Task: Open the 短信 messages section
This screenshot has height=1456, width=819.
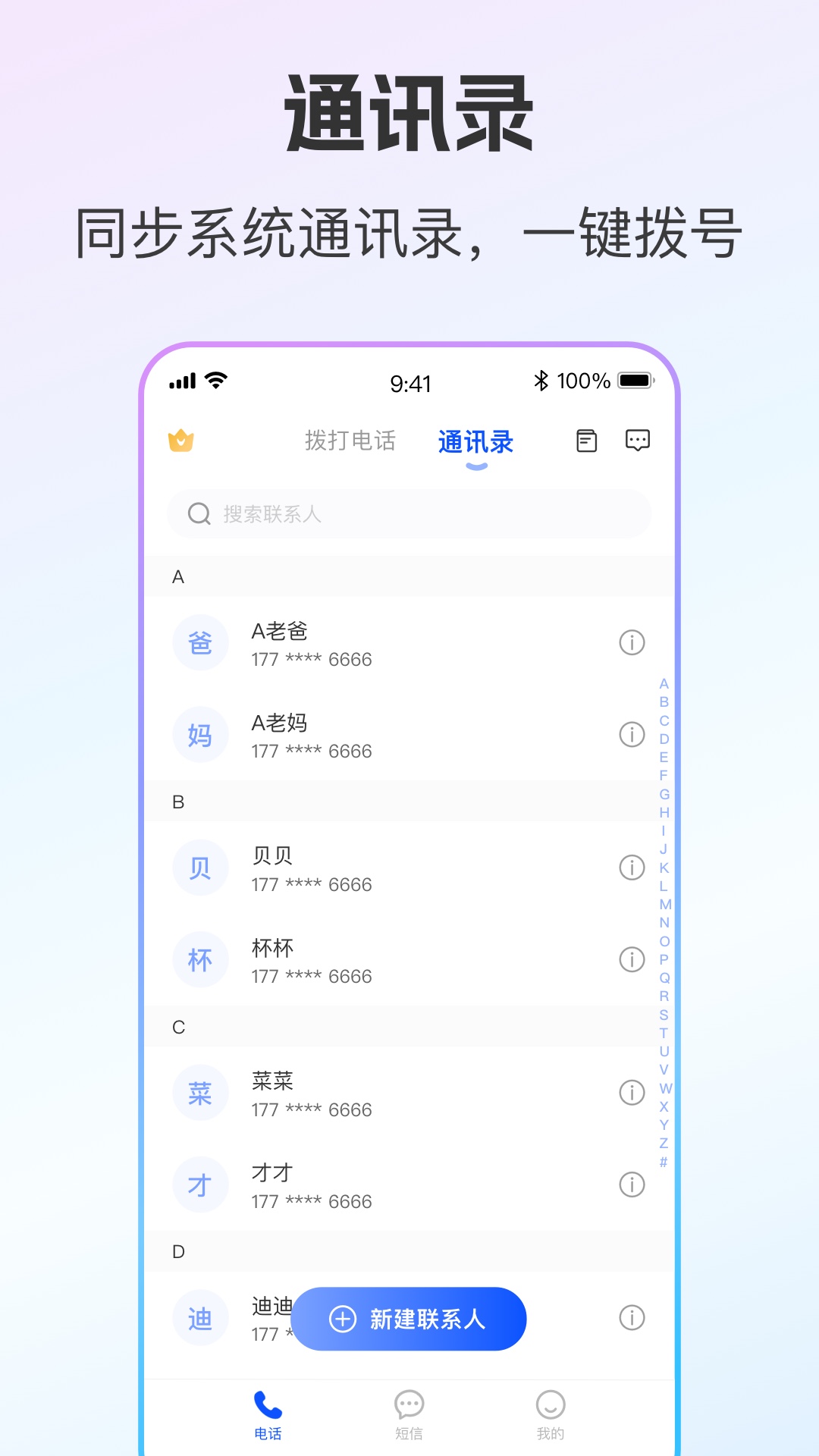Action: [x=409, y=1410]
